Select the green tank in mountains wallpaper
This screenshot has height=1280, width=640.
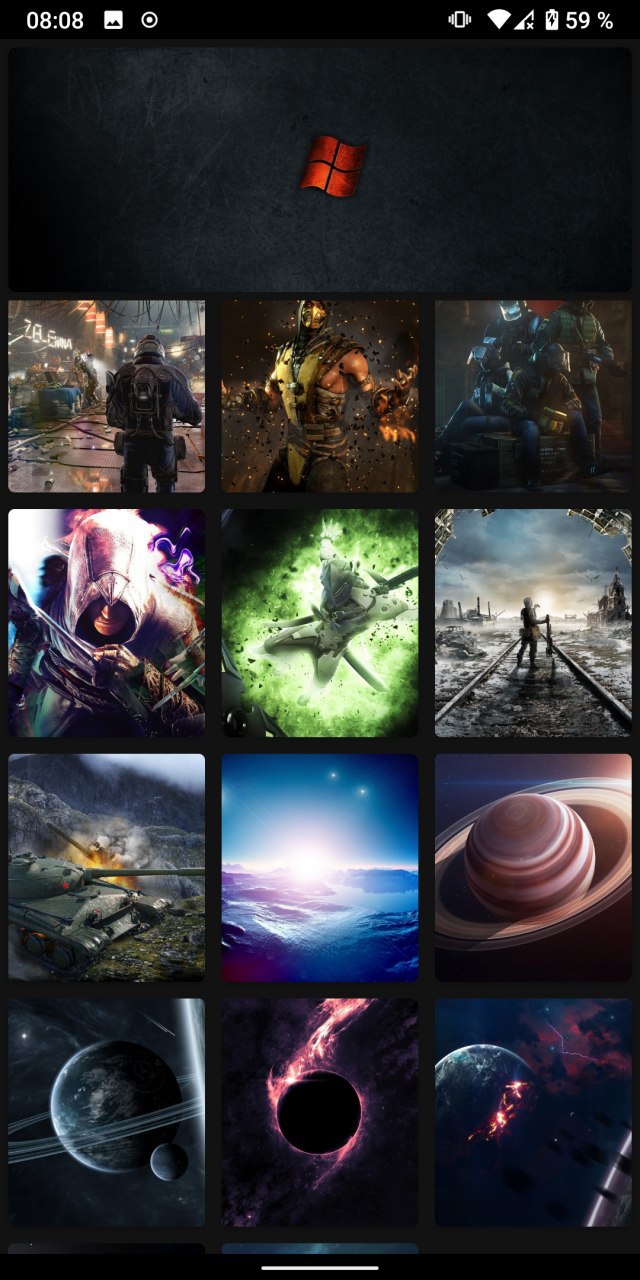click(106, 867)
